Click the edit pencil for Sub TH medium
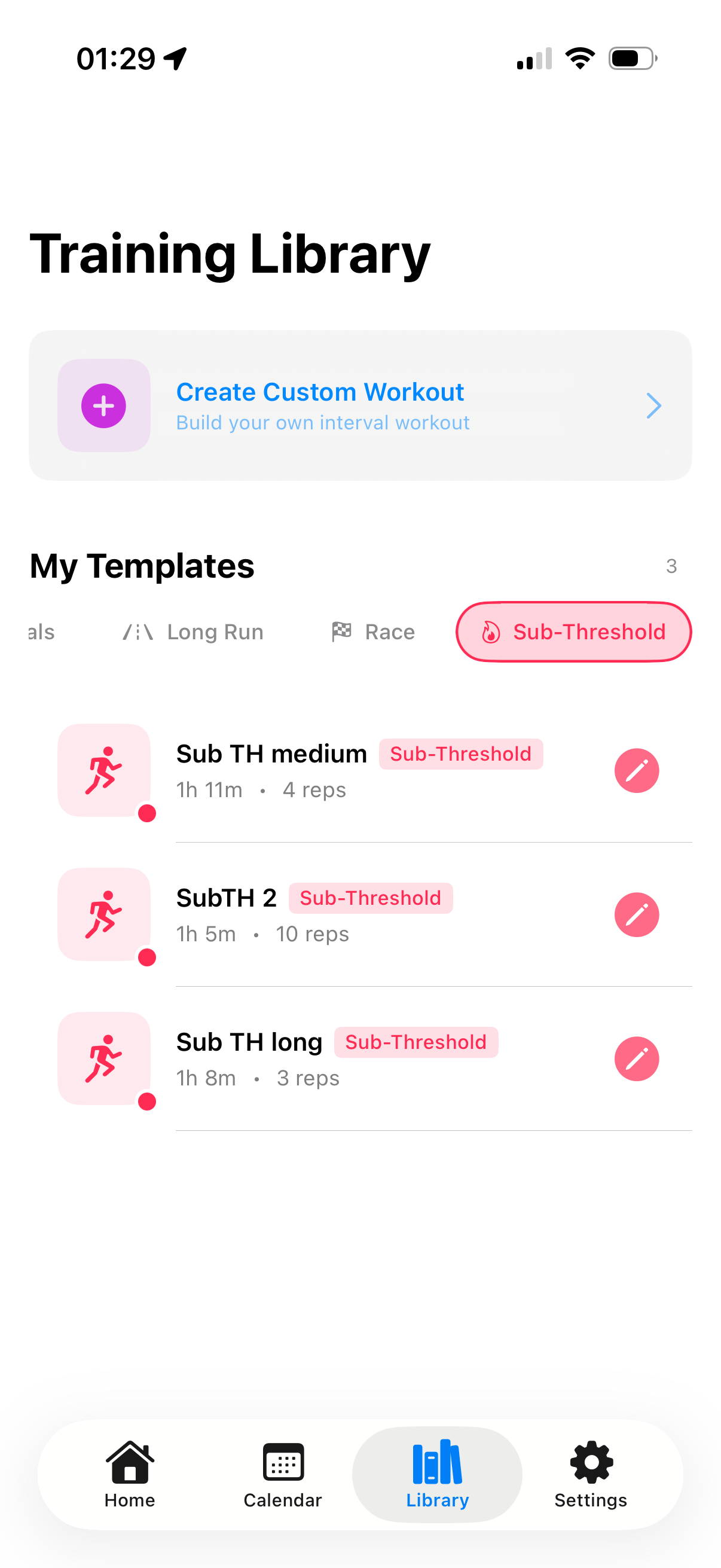This screenshot has width=721, height=1568. [637, 770]
